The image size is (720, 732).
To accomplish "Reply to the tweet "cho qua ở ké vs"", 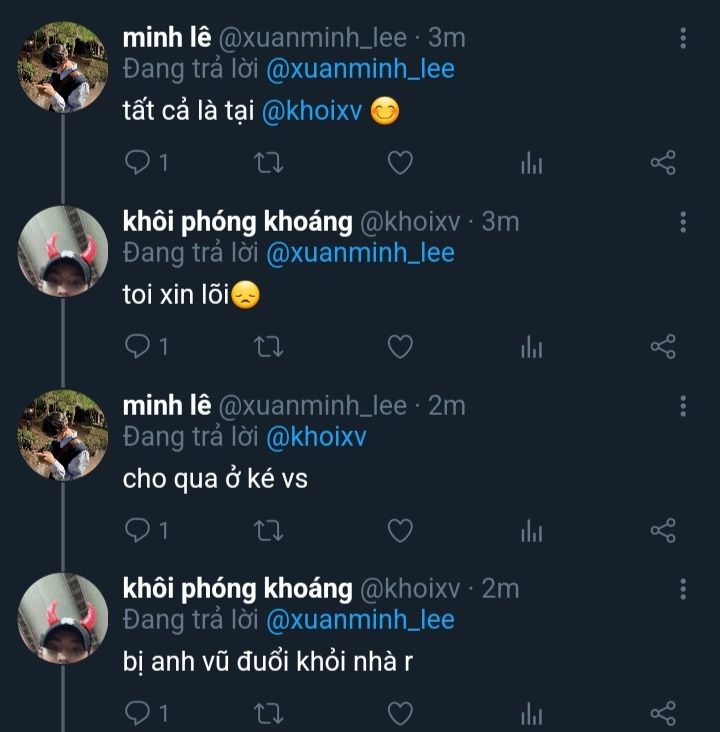I will point(138,530).
